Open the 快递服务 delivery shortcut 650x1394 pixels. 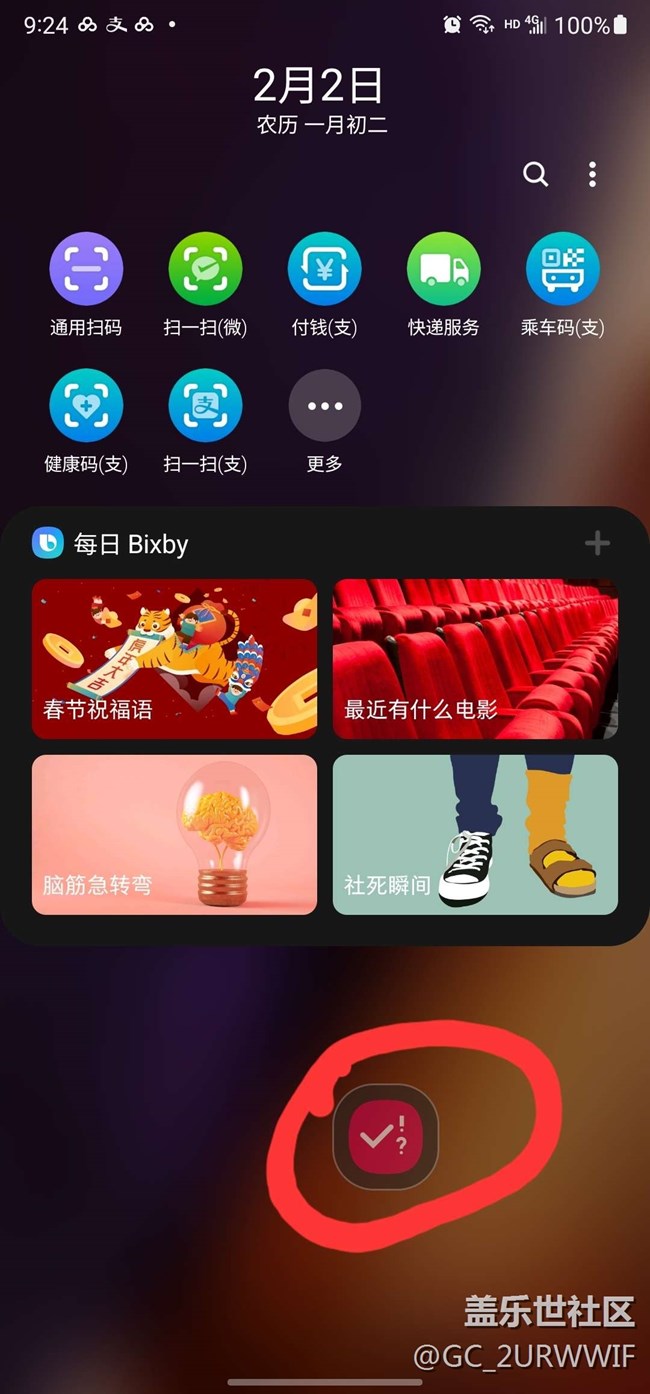(444, 269)
